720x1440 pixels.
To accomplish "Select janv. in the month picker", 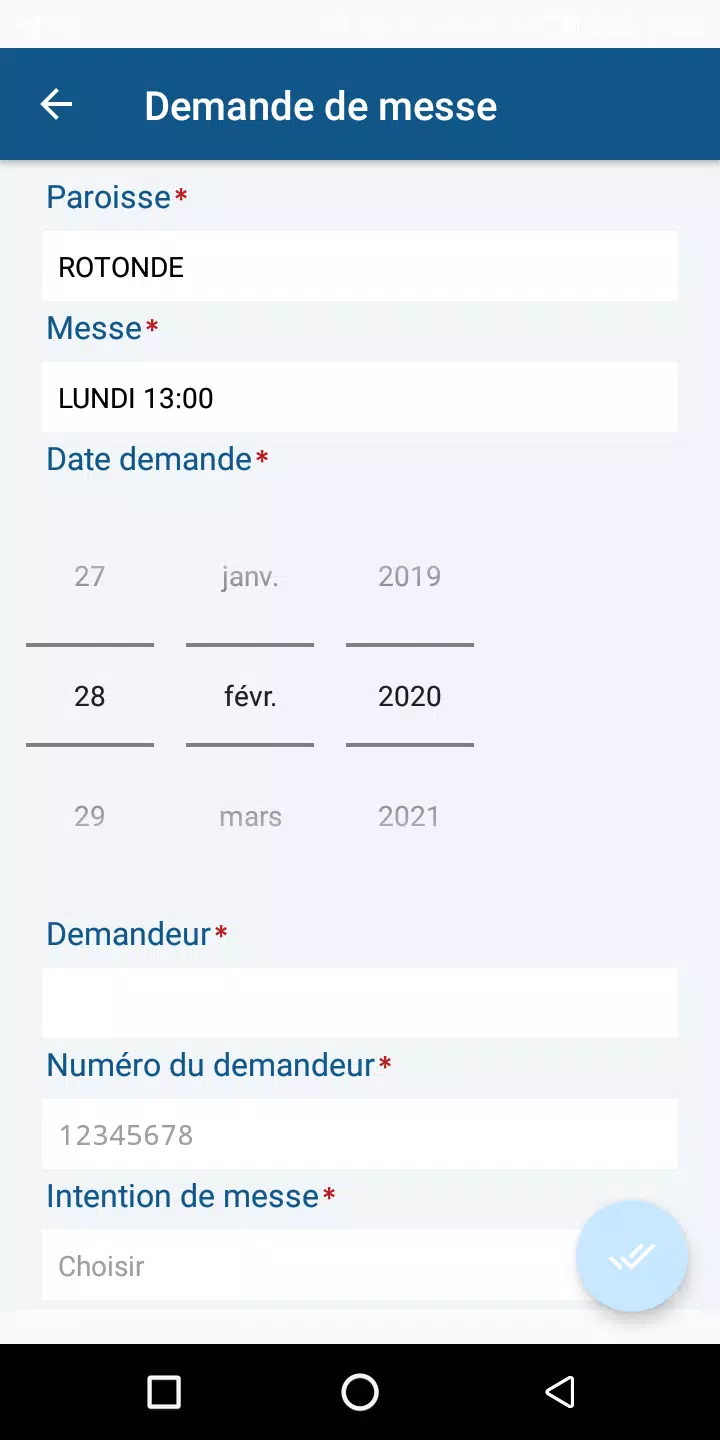I will (250, 576).
